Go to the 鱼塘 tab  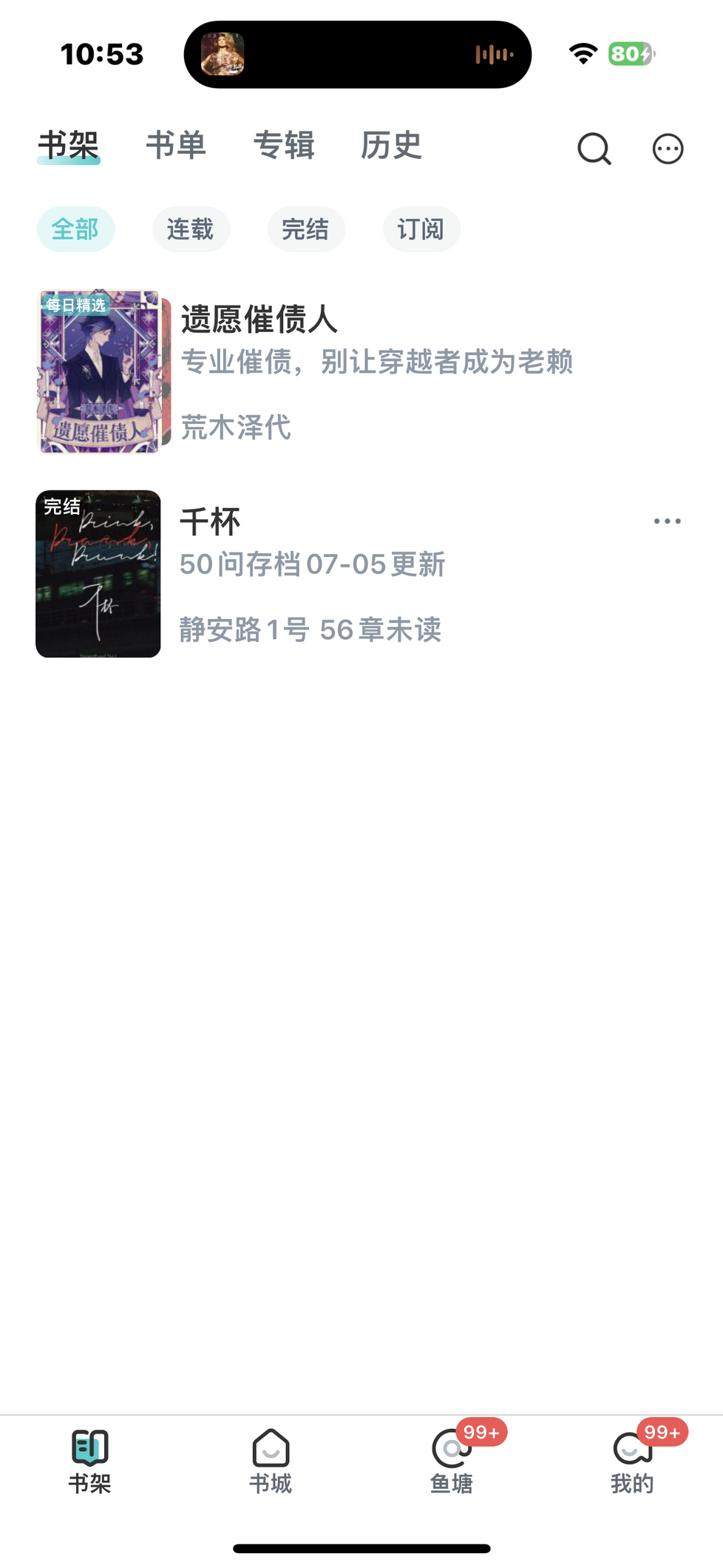coord(452,1461)
